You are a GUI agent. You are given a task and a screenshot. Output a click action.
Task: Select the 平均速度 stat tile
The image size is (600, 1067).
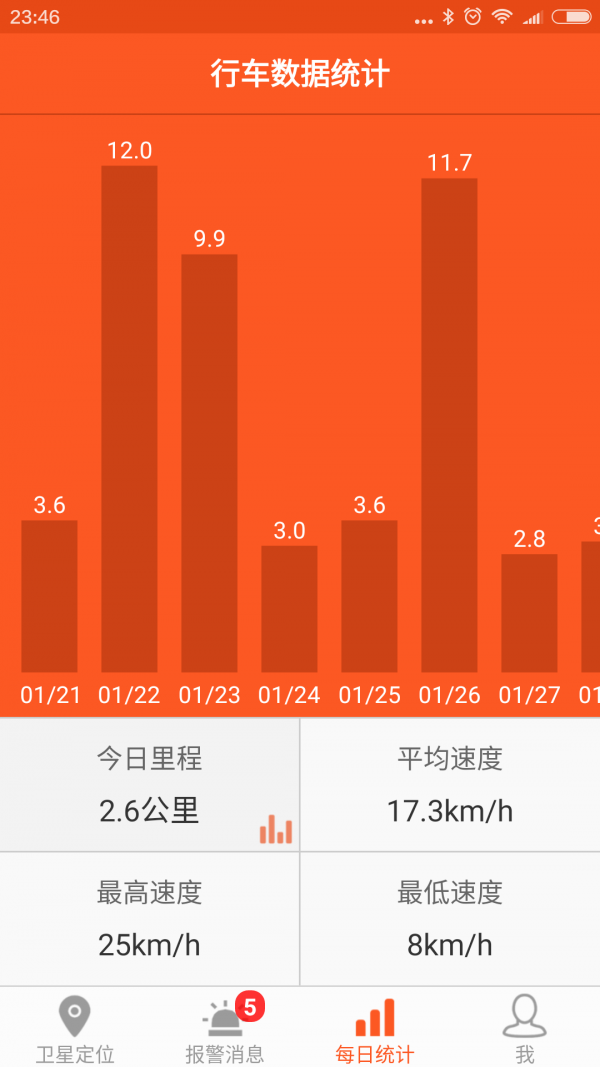tap(450, 785)
